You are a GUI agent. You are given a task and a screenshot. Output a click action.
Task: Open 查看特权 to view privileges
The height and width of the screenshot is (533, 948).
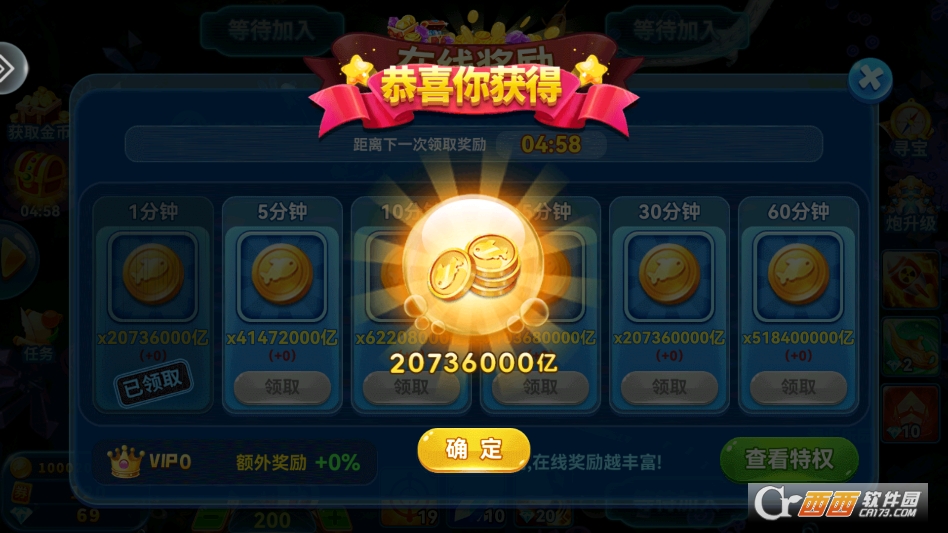788,460
